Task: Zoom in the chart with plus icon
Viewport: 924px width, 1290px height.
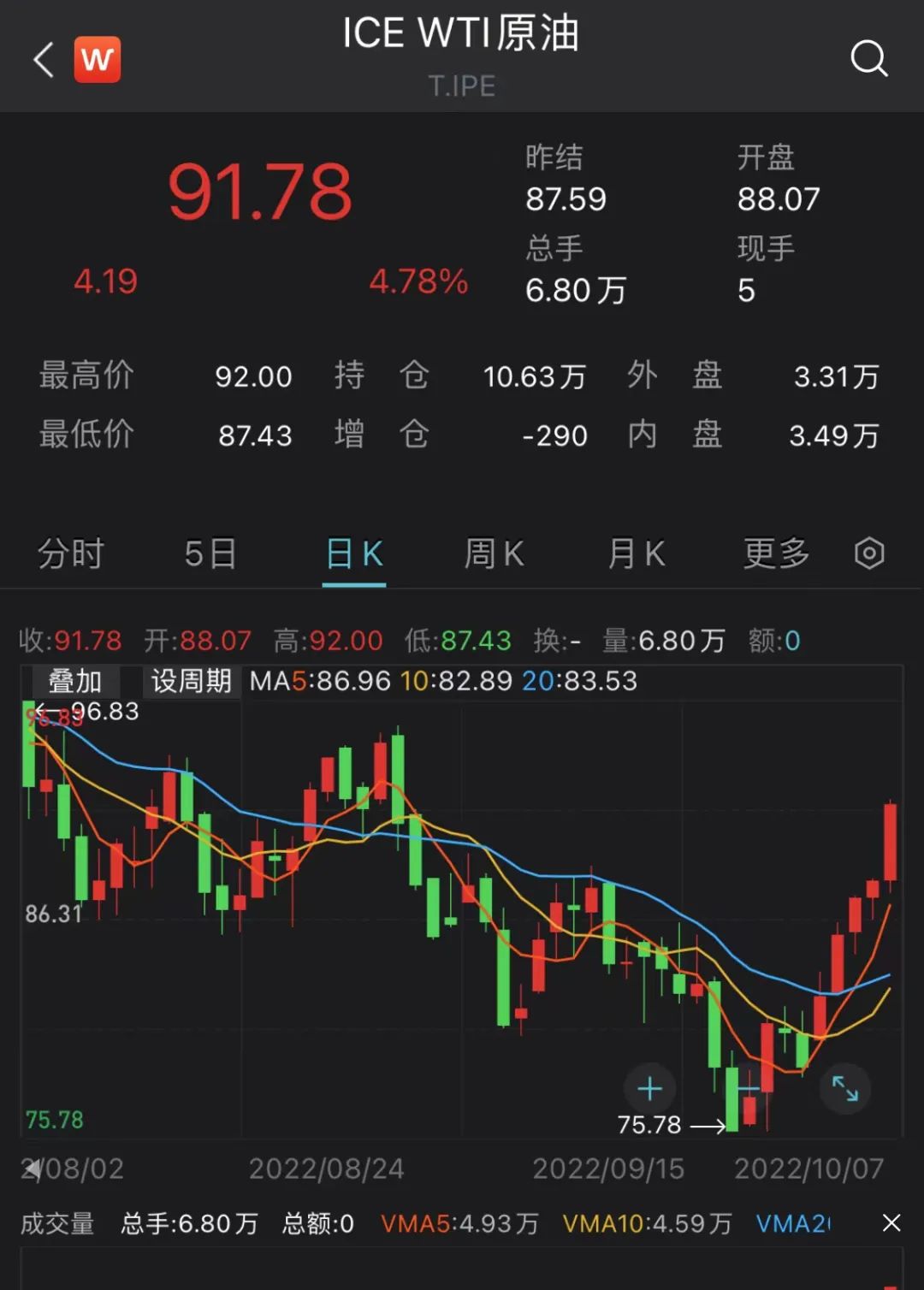Action: (x=650, y=1088)
